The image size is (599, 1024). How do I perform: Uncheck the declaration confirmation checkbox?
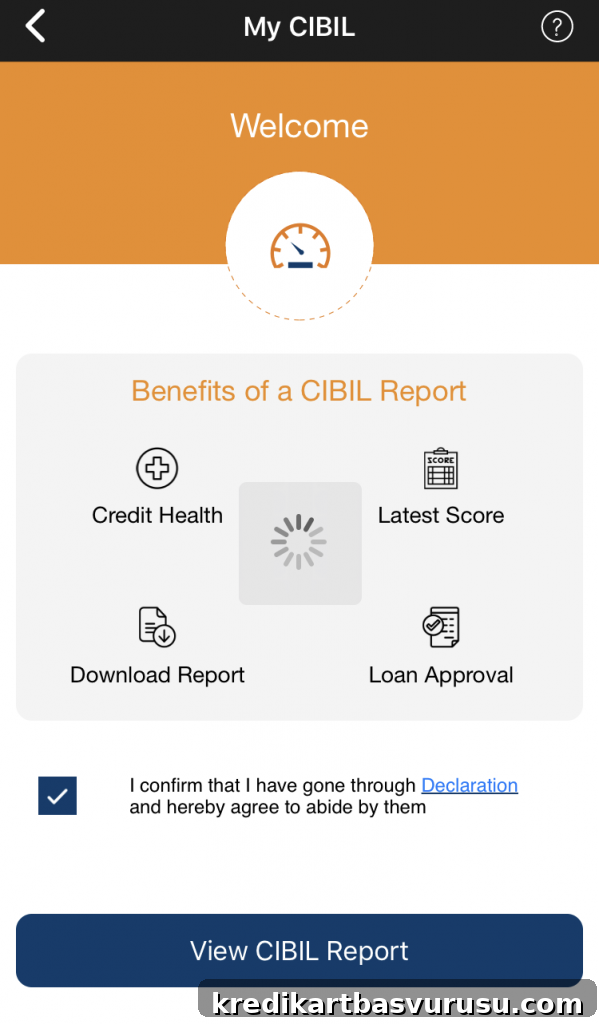(57, 795)
